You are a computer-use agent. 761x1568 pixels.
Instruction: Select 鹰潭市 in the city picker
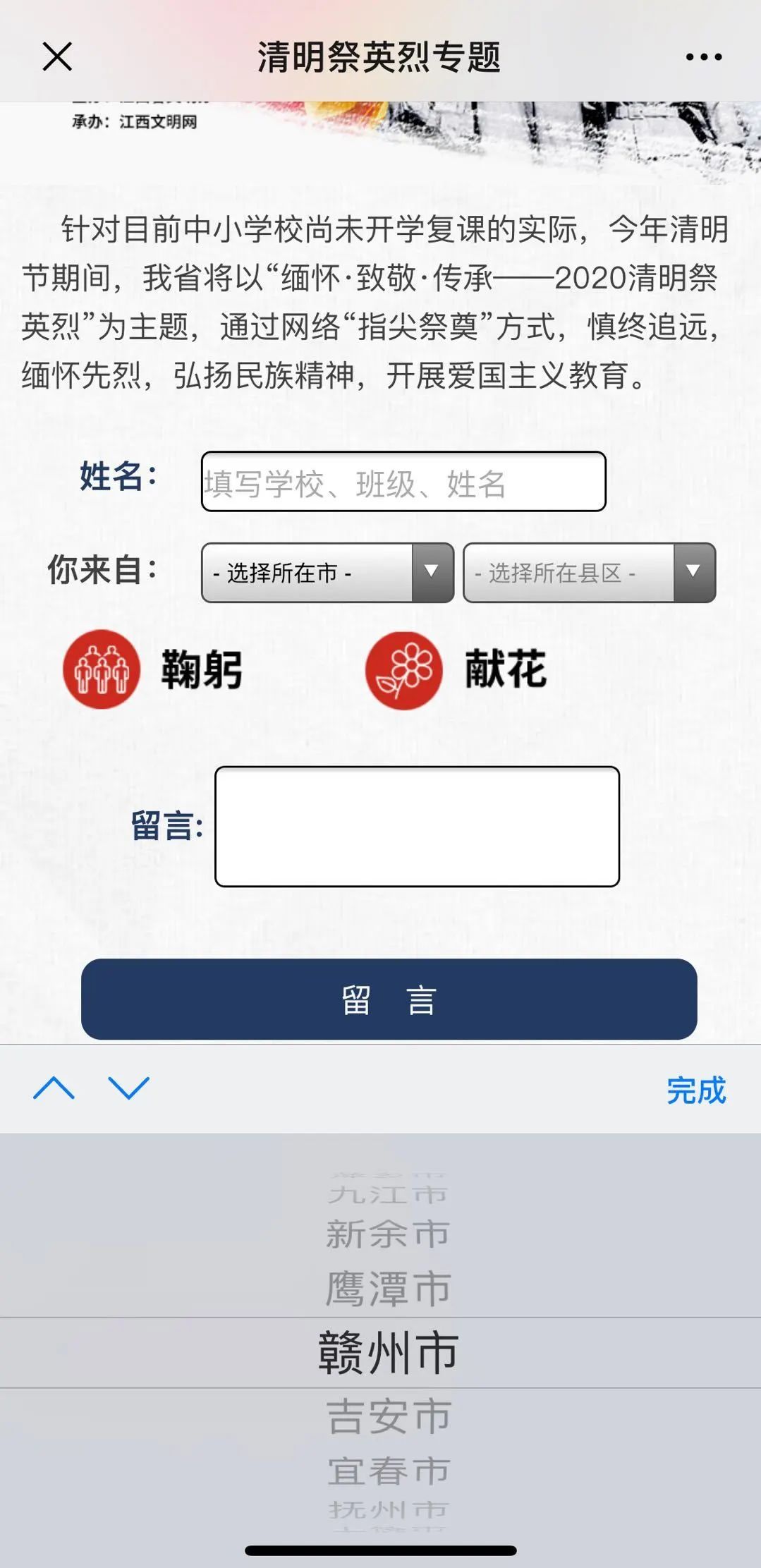(x=388, y=1289)
